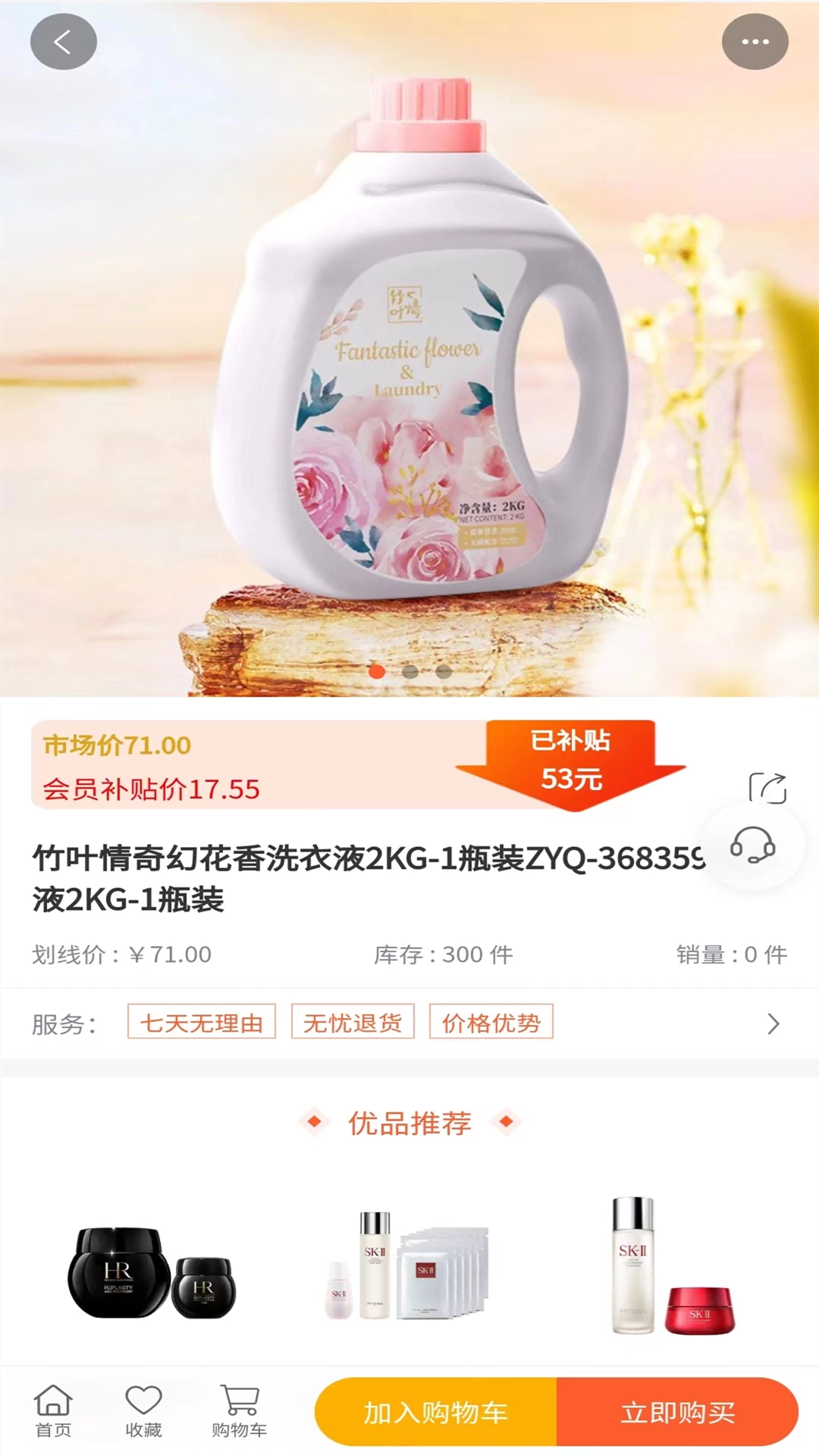Tap the share icon beside the subsidy banner

[x=770, y=789]
